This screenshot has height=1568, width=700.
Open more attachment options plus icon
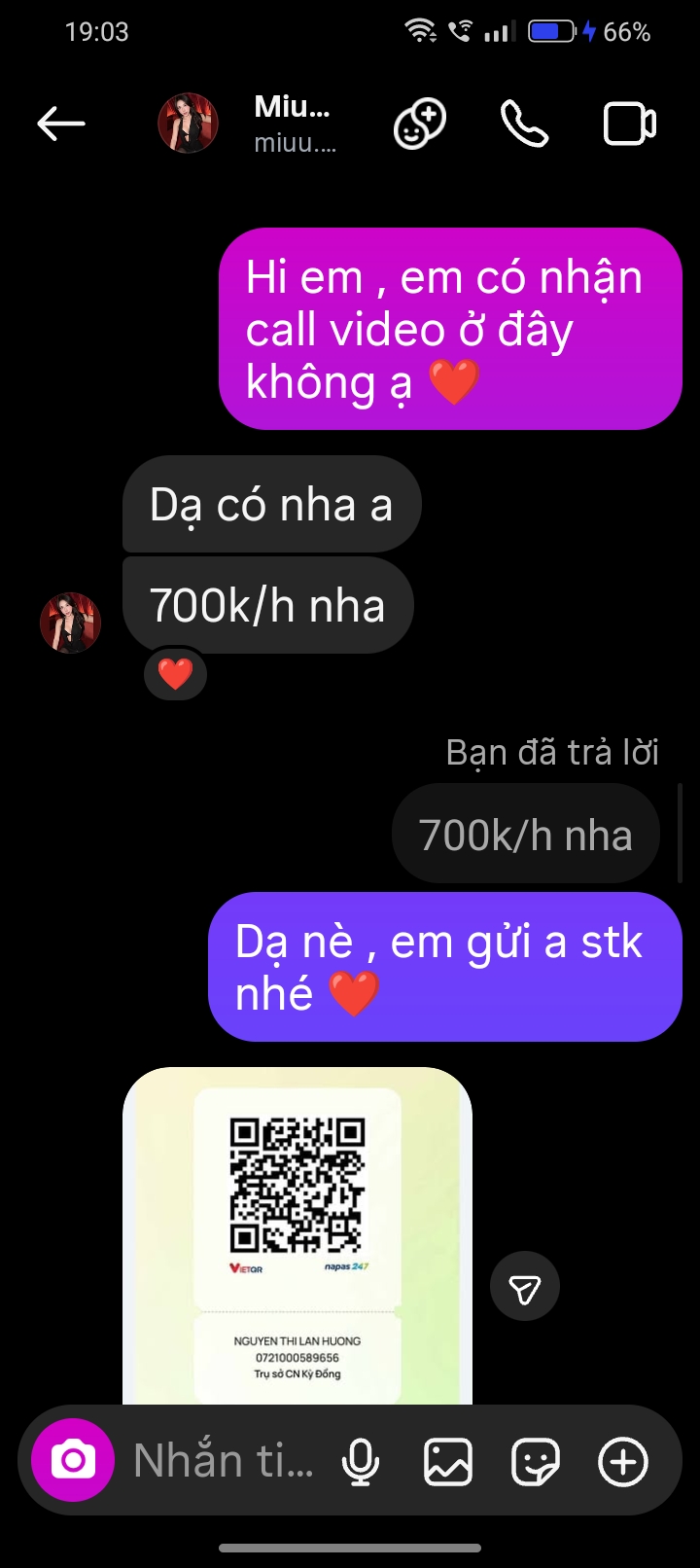pos(622,1460)
